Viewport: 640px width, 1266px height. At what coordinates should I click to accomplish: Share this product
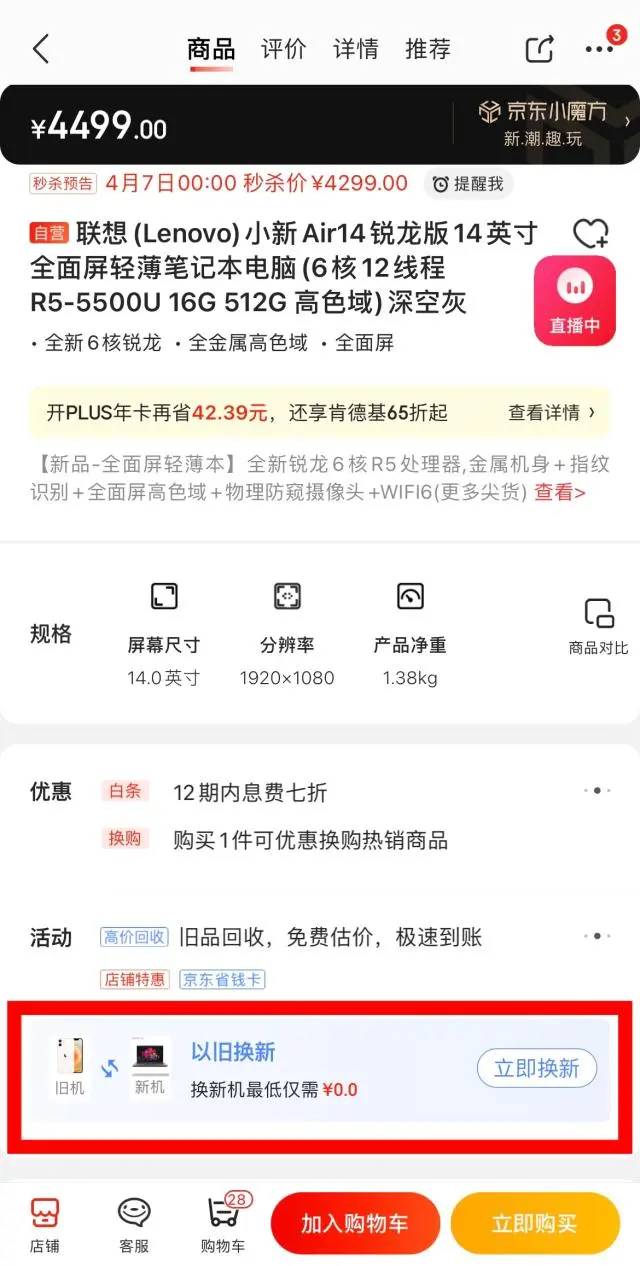click(540, 48)
